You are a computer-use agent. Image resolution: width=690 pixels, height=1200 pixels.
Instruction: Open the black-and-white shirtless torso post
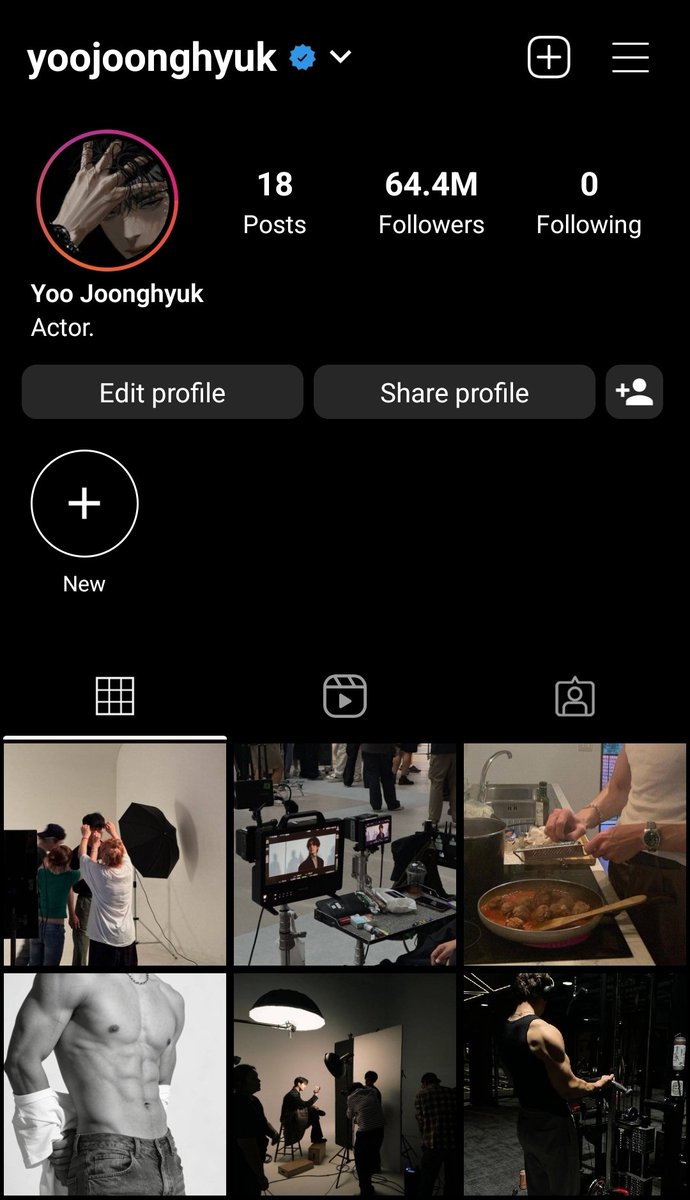115,1084
